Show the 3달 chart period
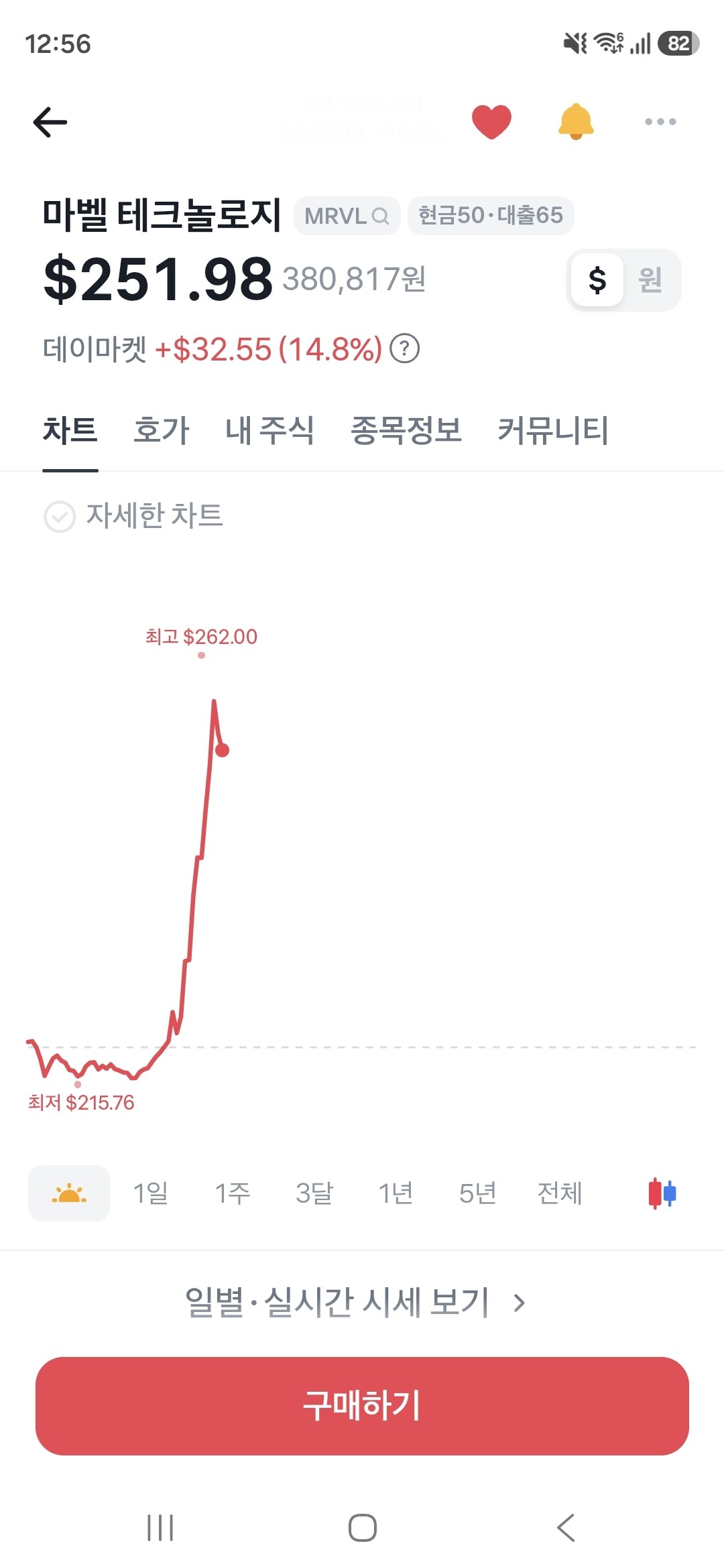Image resolution: width=724 pixels, height=1568 pixels. (x=314, y=1193)
